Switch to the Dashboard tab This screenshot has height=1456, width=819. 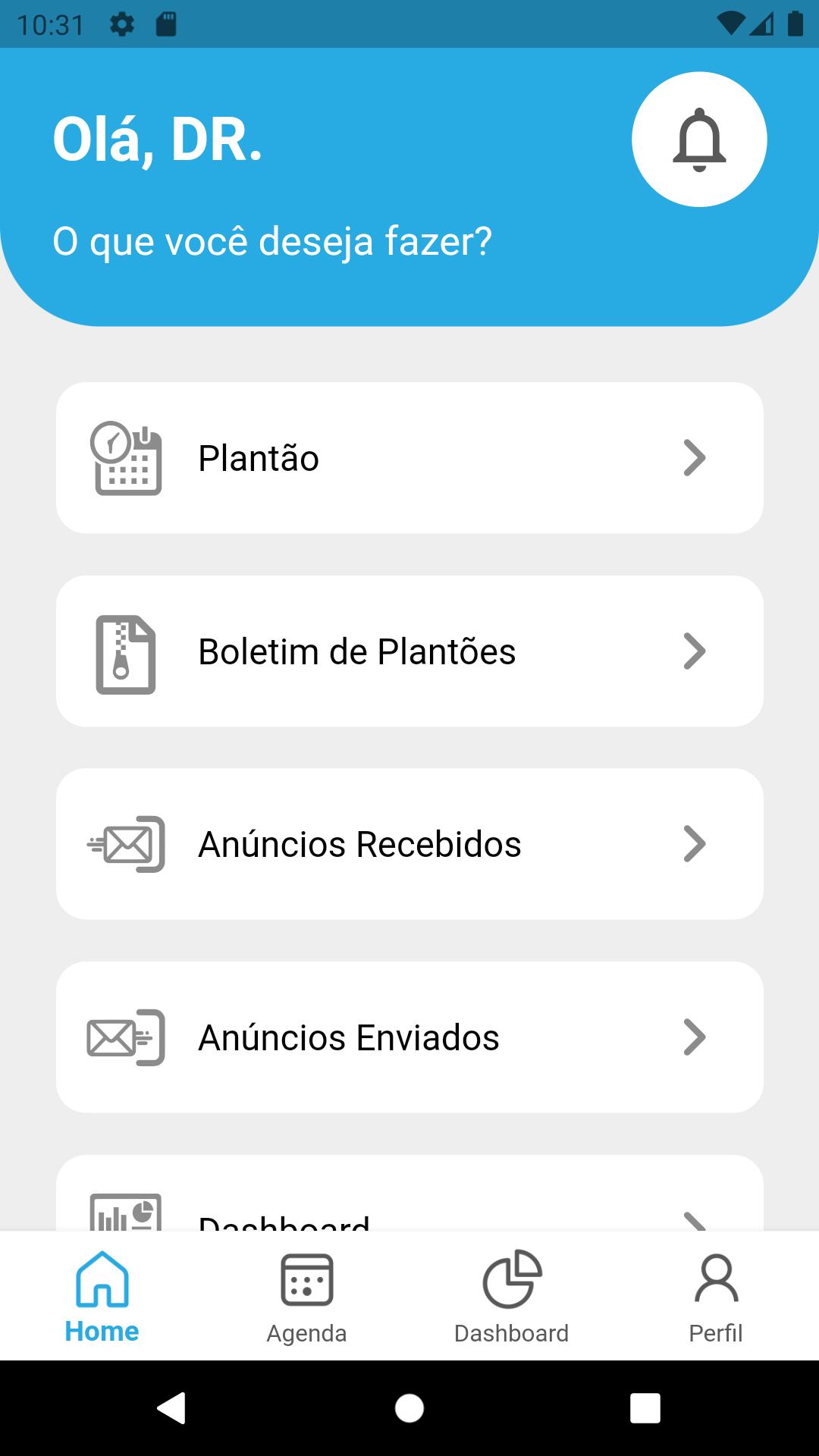coord(512,1297)
